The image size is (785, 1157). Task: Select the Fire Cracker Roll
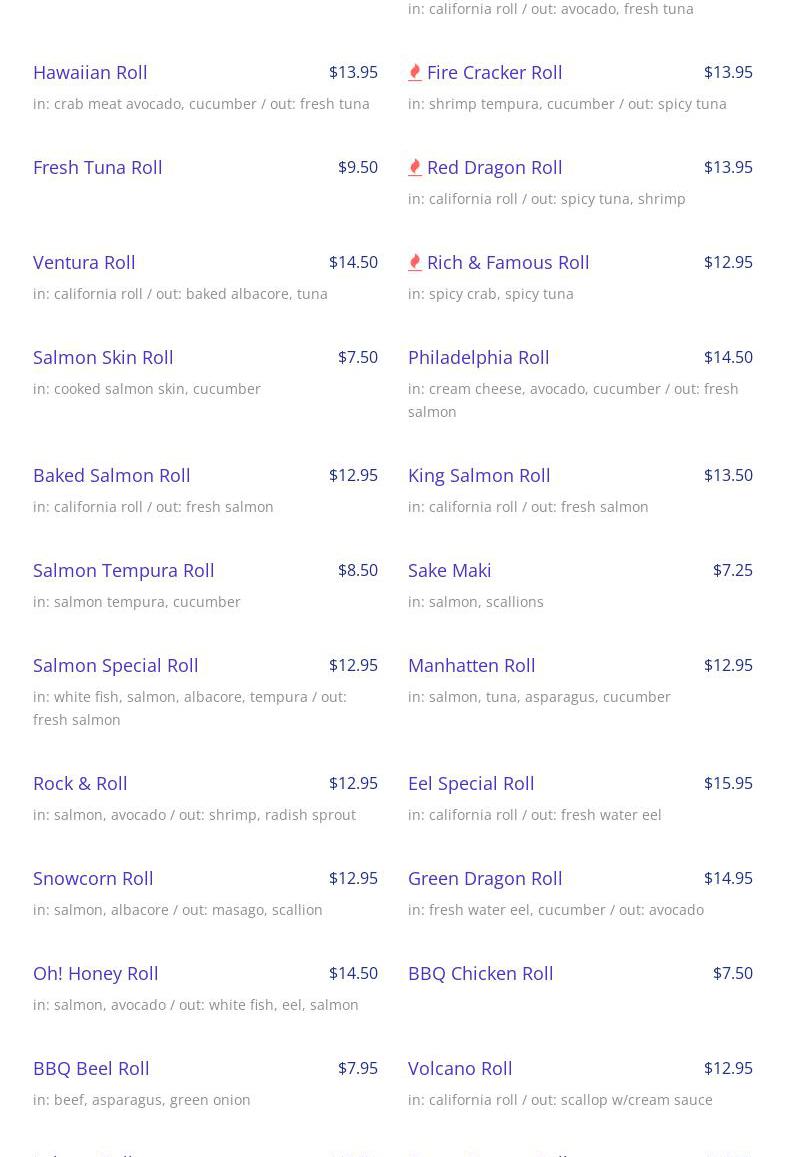tap(494, 72)
